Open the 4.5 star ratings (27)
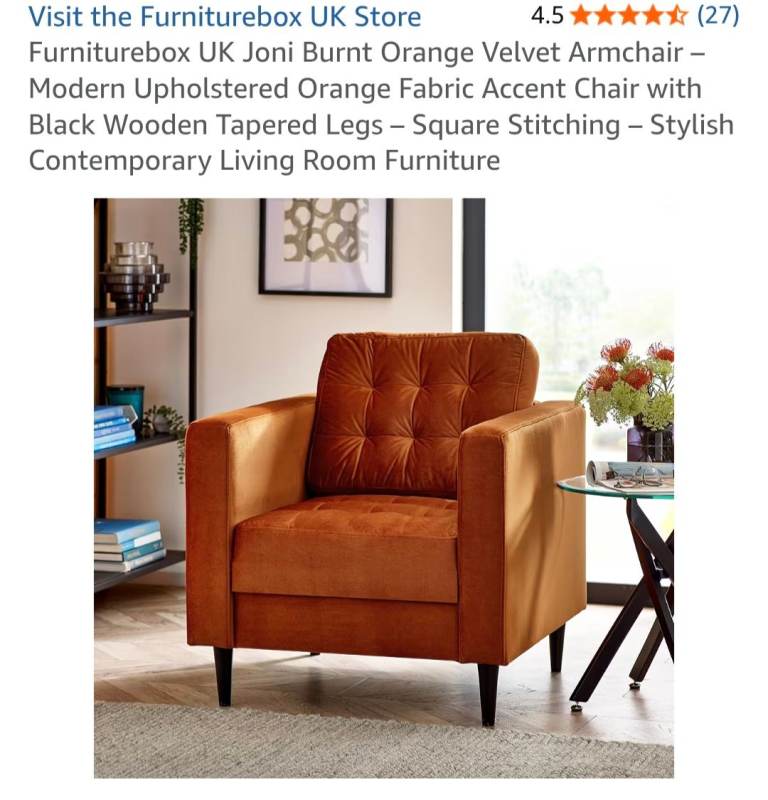This screenshot has width=768, height=800. (634, 16)
